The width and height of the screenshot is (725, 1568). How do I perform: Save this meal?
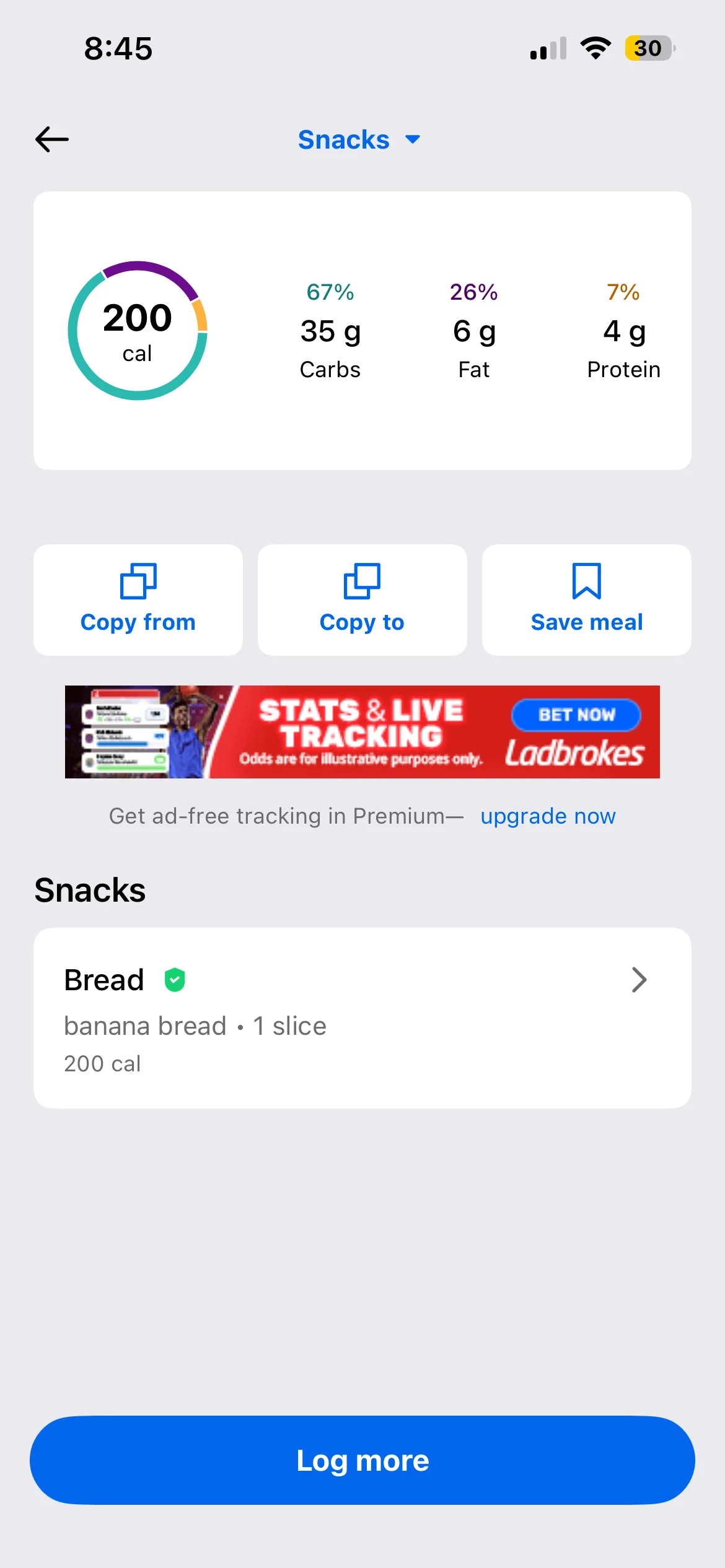[586, 599]
